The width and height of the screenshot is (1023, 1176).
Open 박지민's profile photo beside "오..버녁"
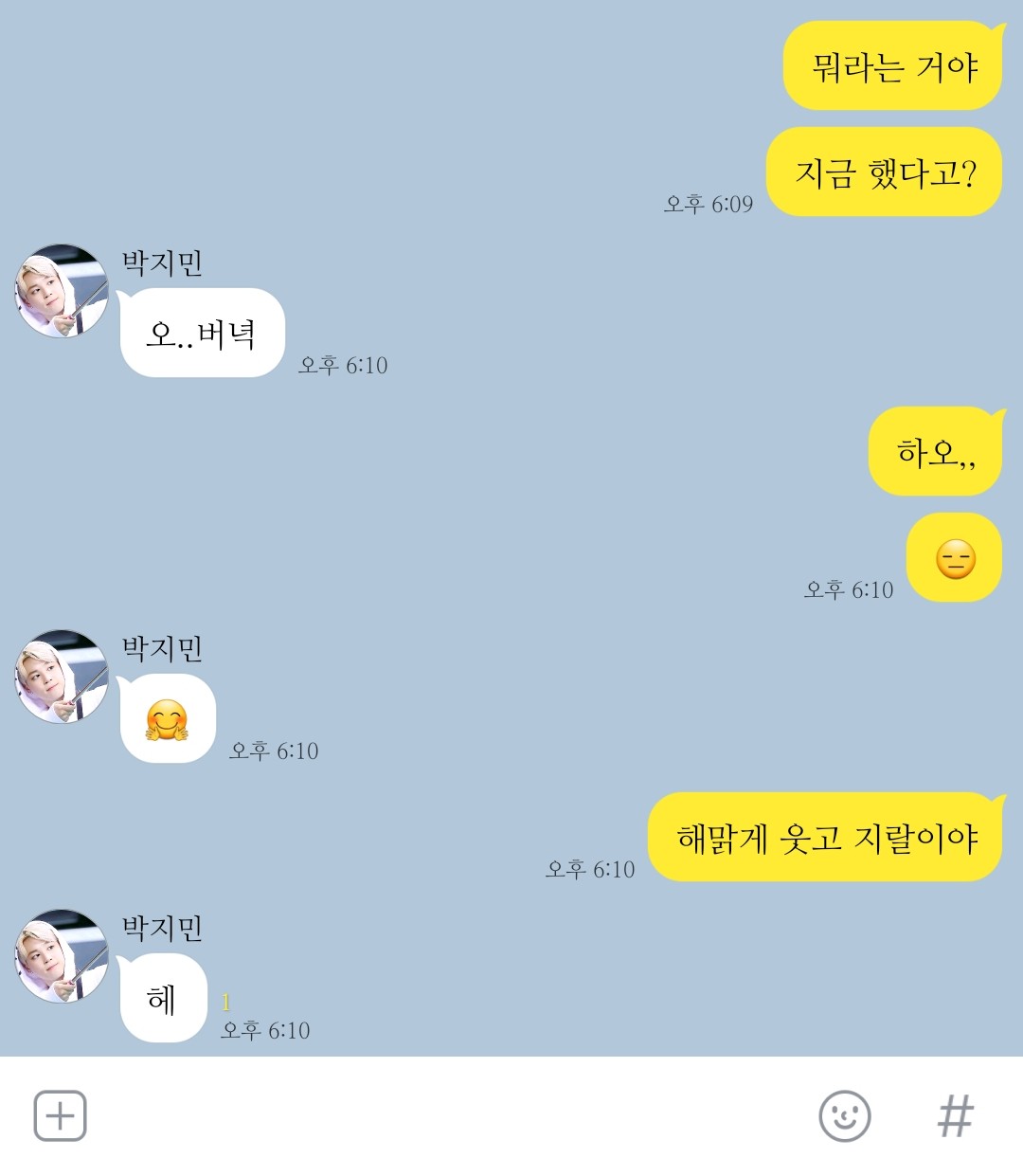click(x=62, y=291)
